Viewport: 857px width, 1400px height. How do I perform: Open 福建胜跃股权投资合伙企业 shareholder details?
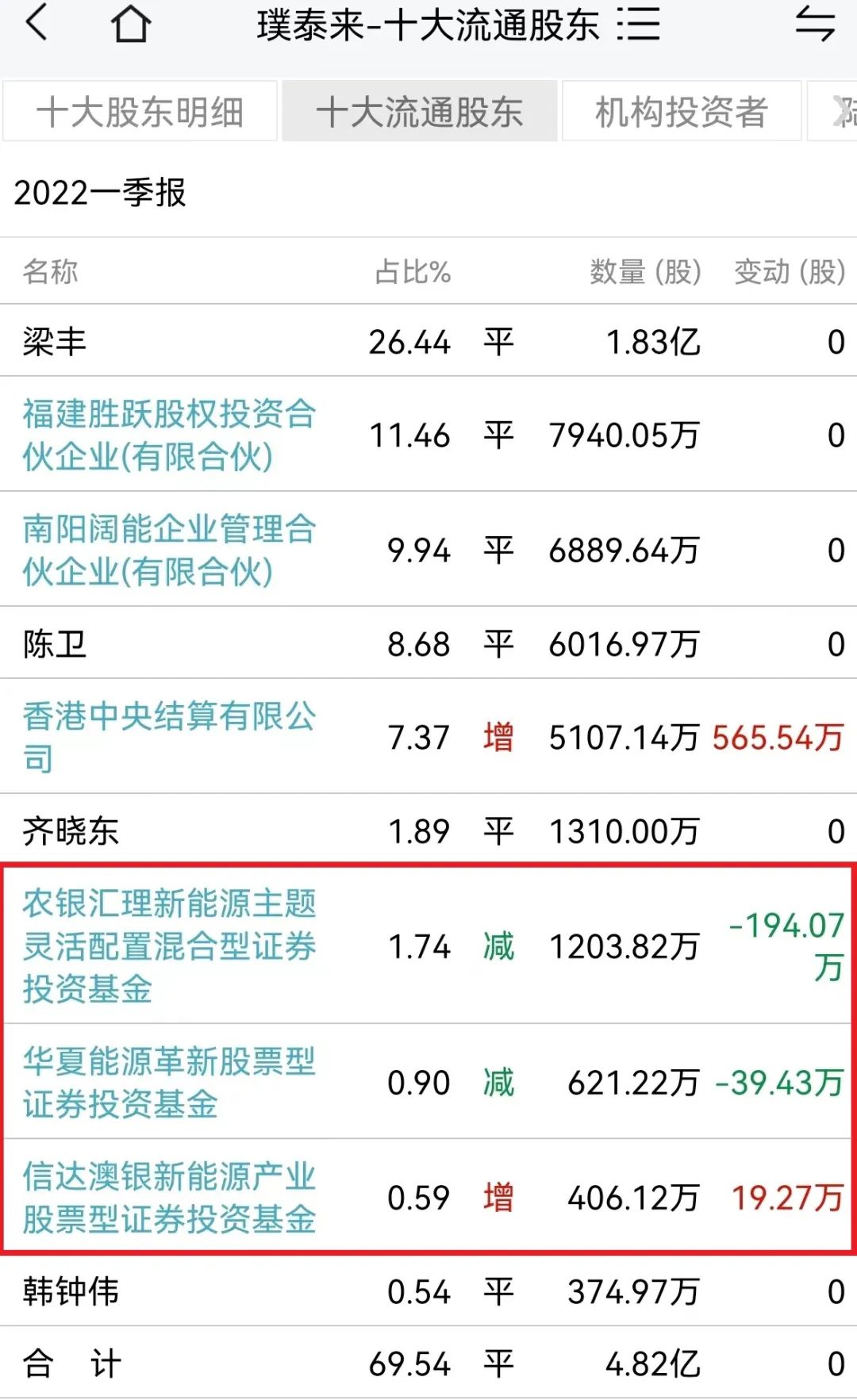(x=169, y=435)
